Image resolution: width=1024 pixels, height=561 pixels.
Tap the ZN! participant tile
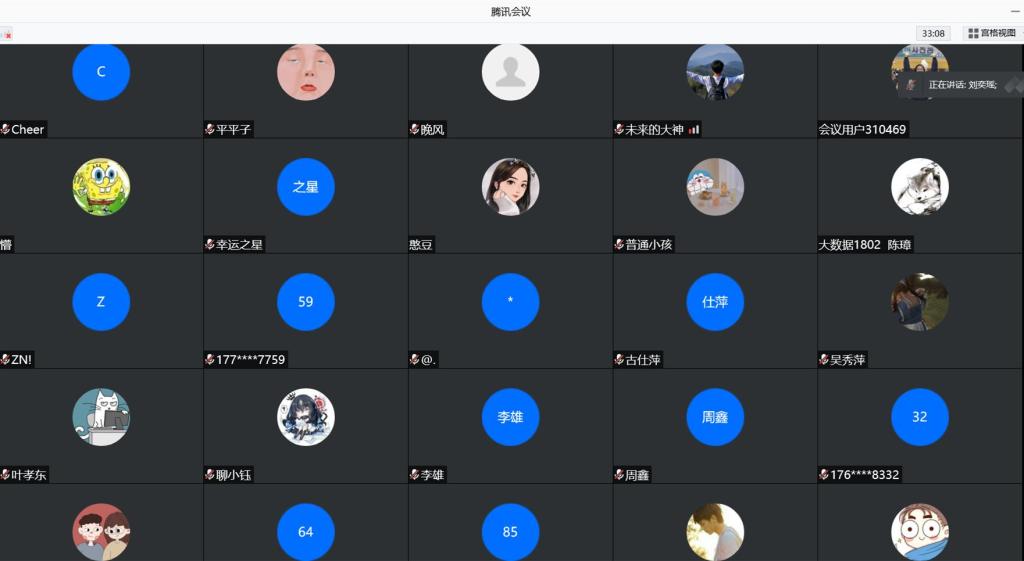click(x=101, y=310)
